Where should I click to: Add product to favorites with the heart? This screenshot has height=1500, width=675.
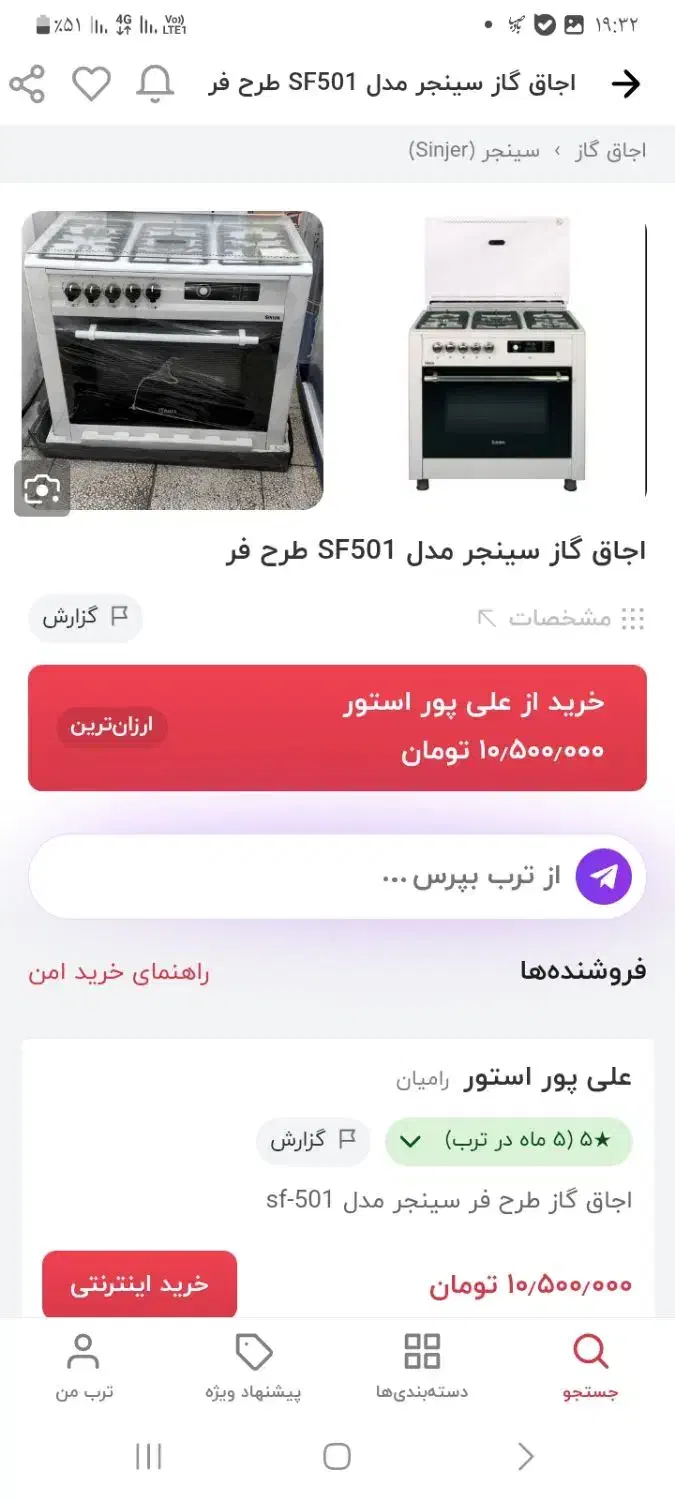tap(91, 84)
